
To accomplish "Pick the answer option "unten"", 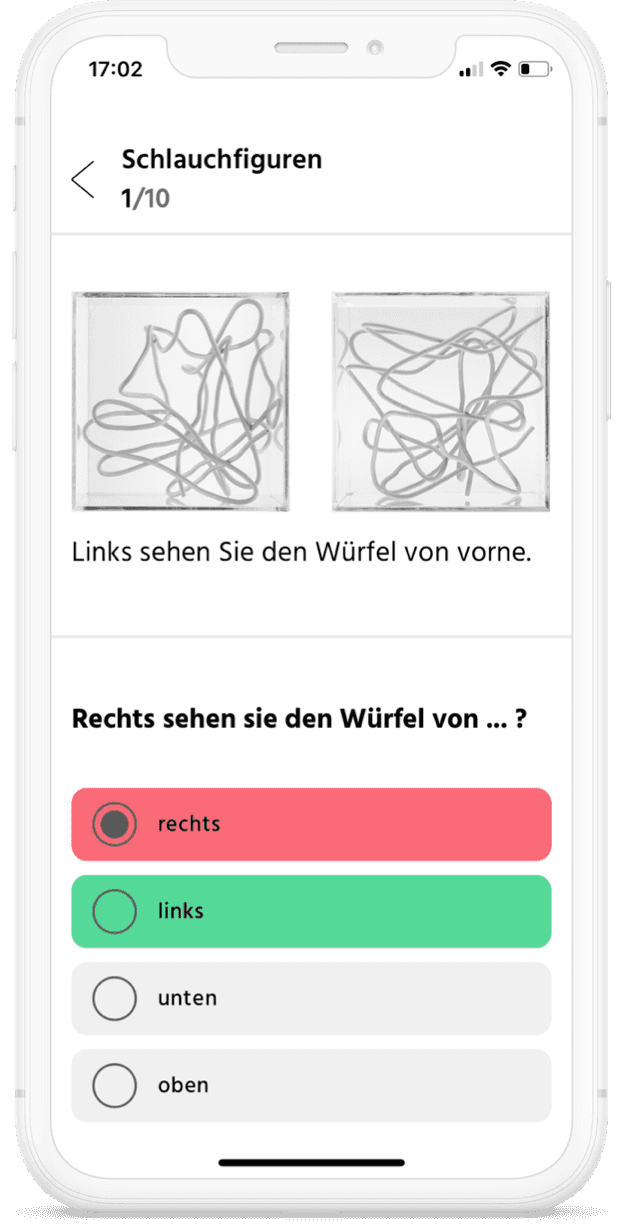I will (x=311, y=998).
